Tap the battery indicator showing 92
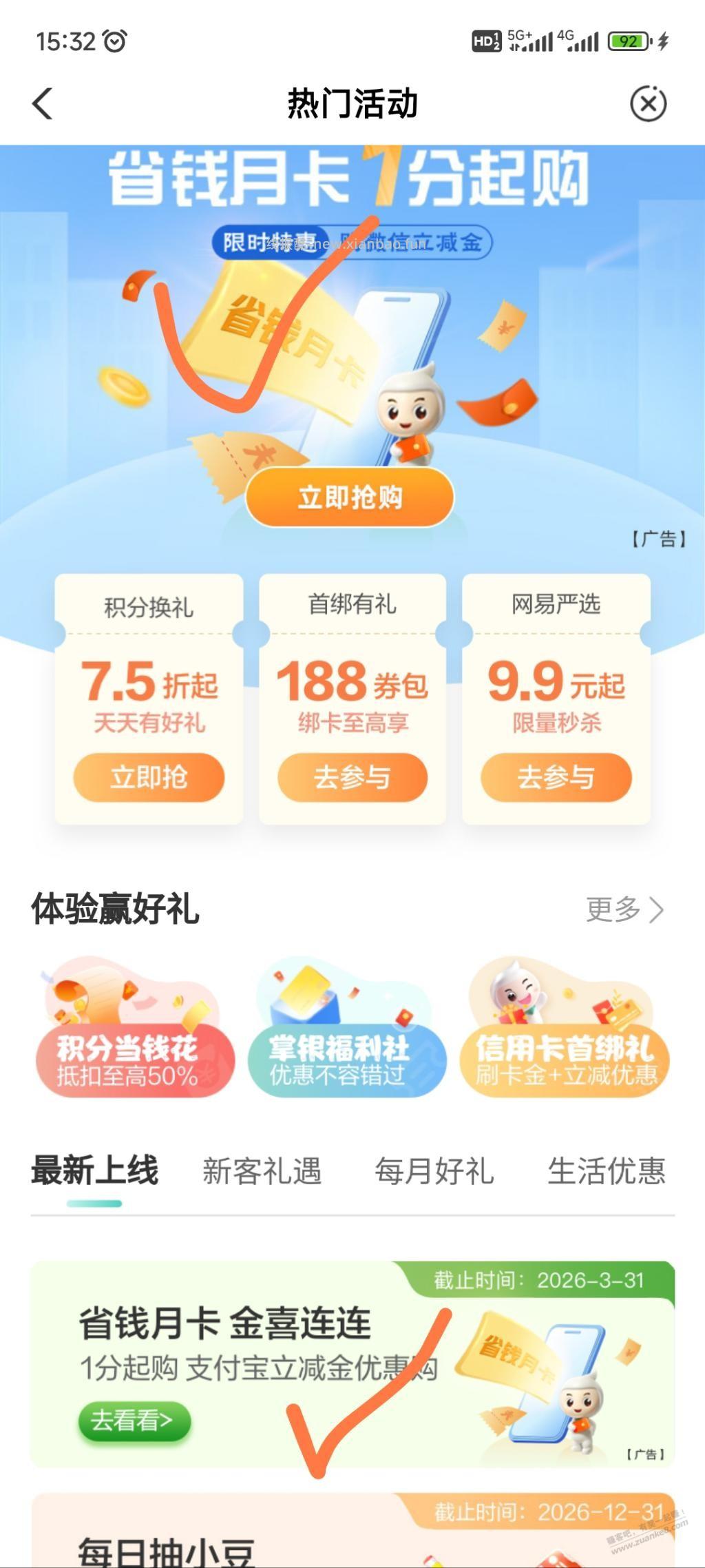The image size is (705, 1568). pos(625,41)
